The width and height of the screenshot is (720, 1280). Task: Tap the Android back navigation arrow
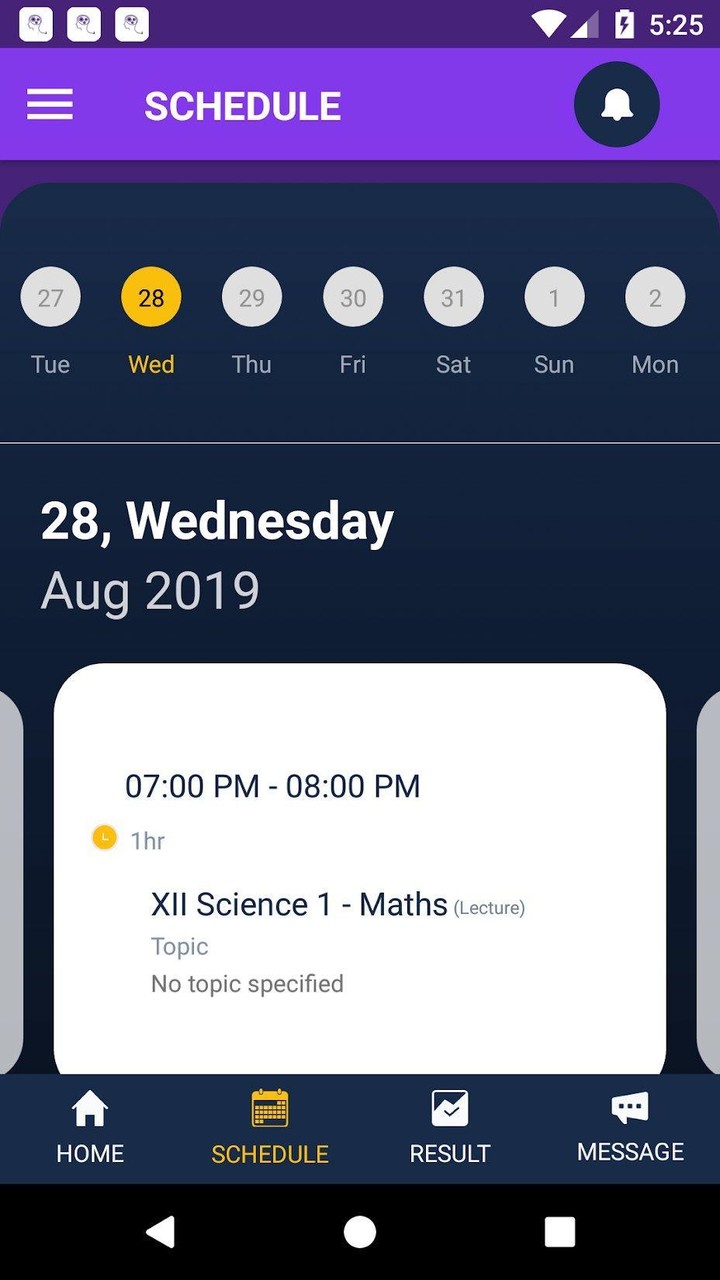(161, 1231)
